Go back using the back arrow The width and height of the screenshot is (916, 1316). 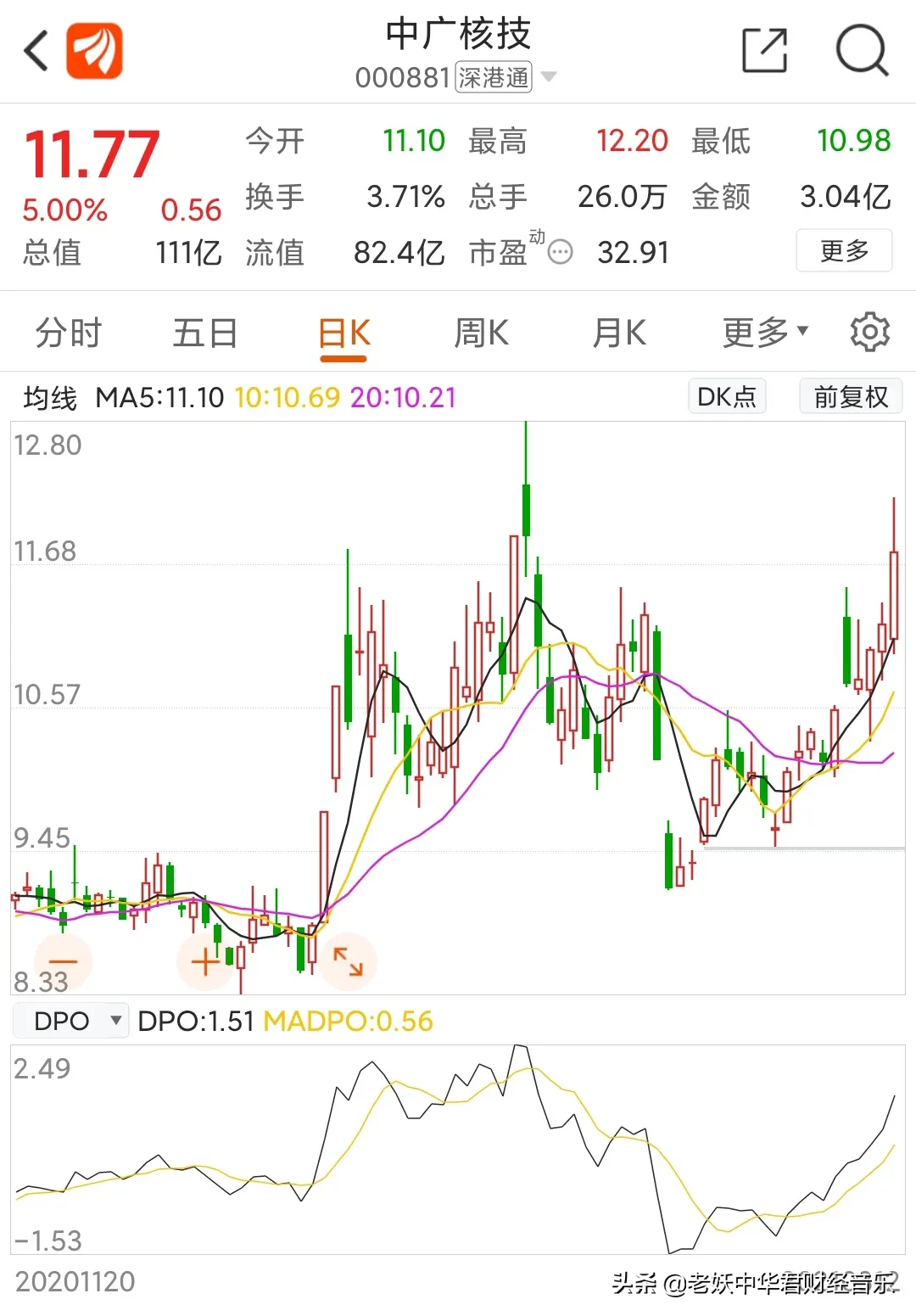click(x=36, y=51)
